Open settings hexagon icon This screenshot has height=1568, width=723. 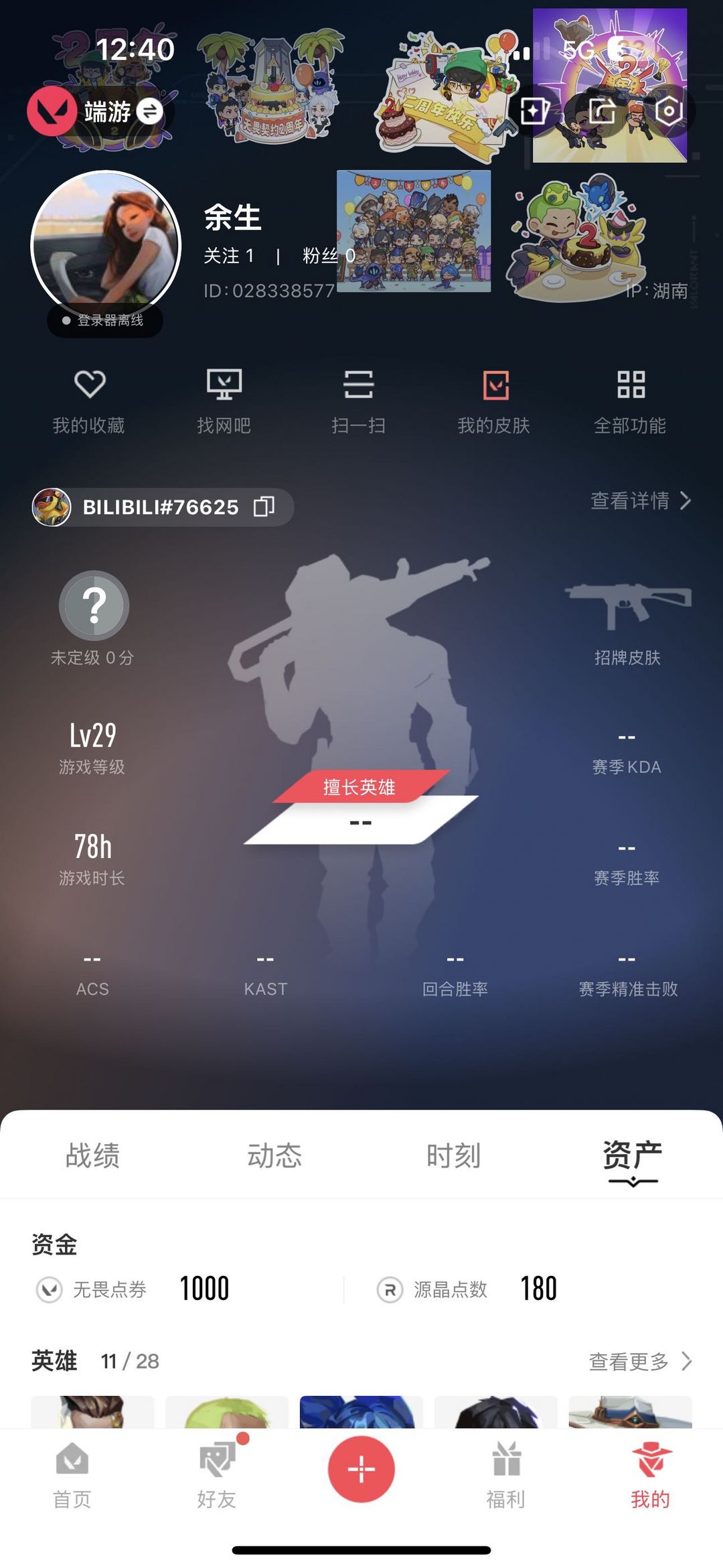click(669, 111)
